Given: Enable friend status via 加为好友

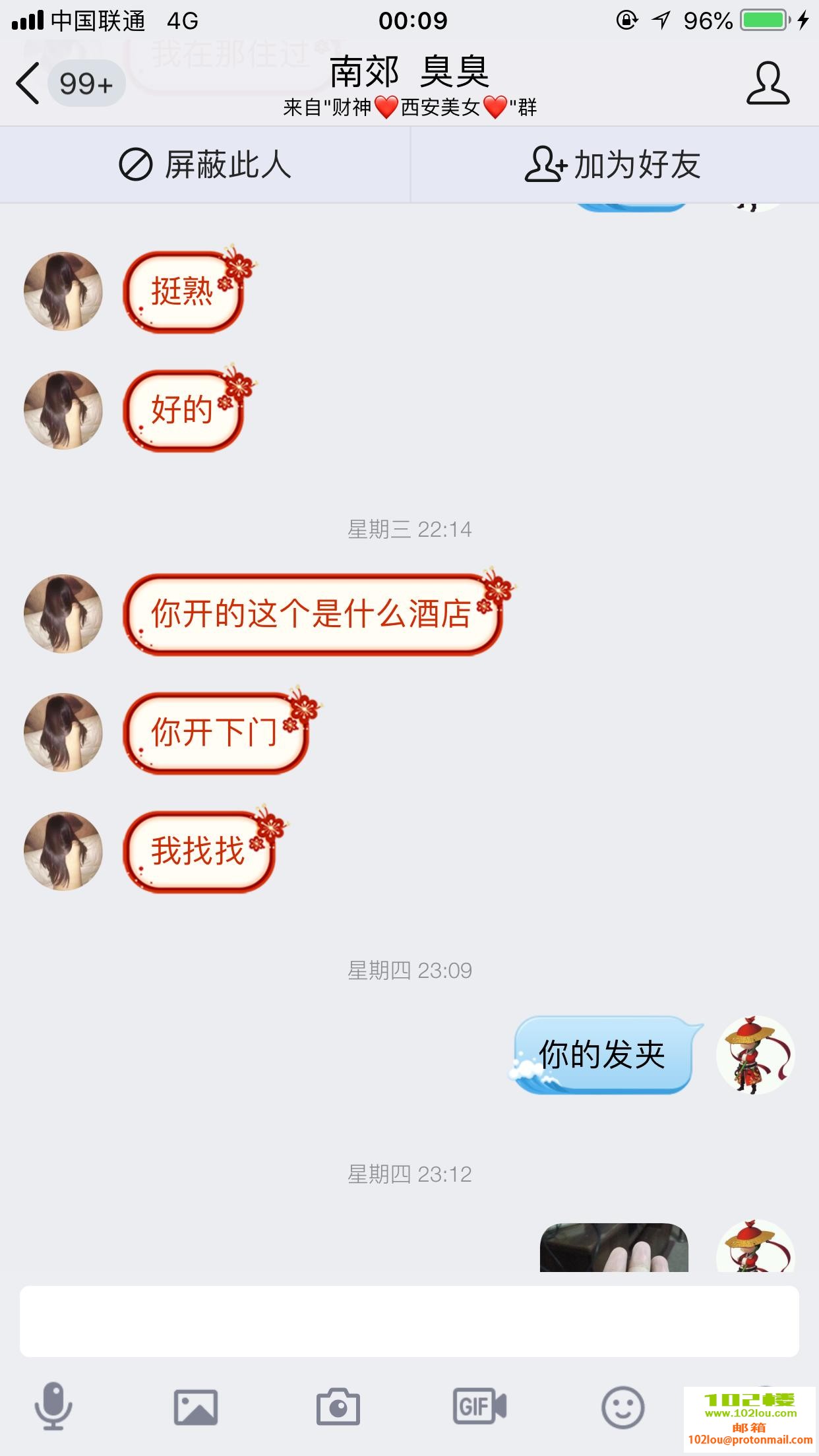Looking at the screenshot, I should point(613,165).
